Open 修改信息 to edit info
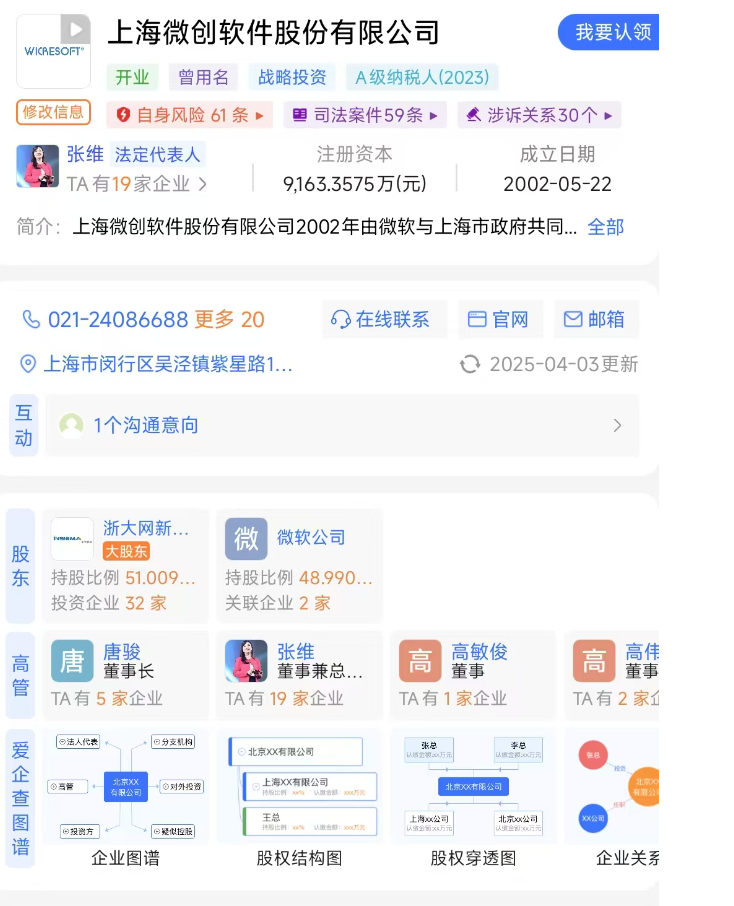Screen dimensions: 734x906 coord(53,112)
